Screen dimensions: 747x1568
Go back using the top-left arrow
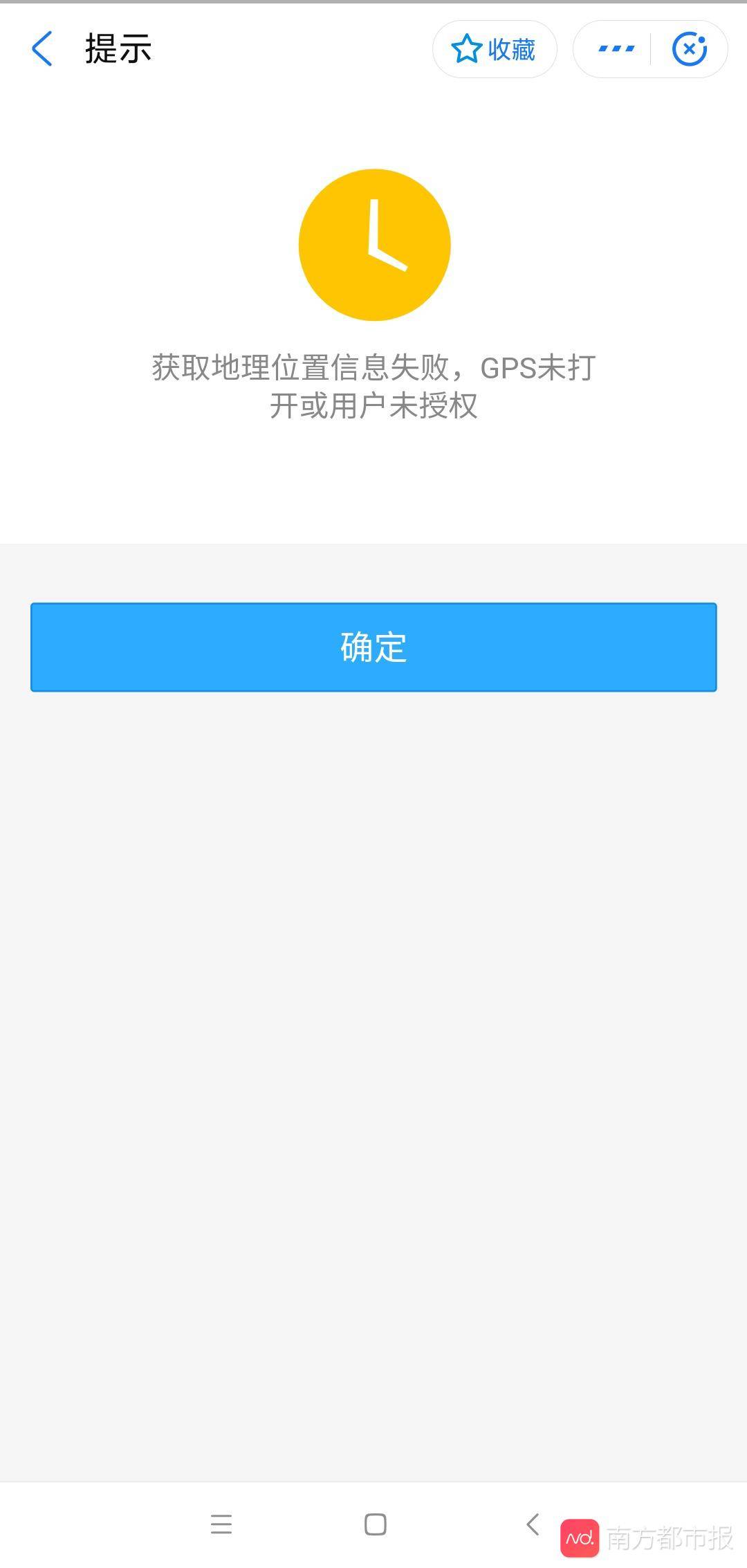pyautogui.click(x=42, y=49)
